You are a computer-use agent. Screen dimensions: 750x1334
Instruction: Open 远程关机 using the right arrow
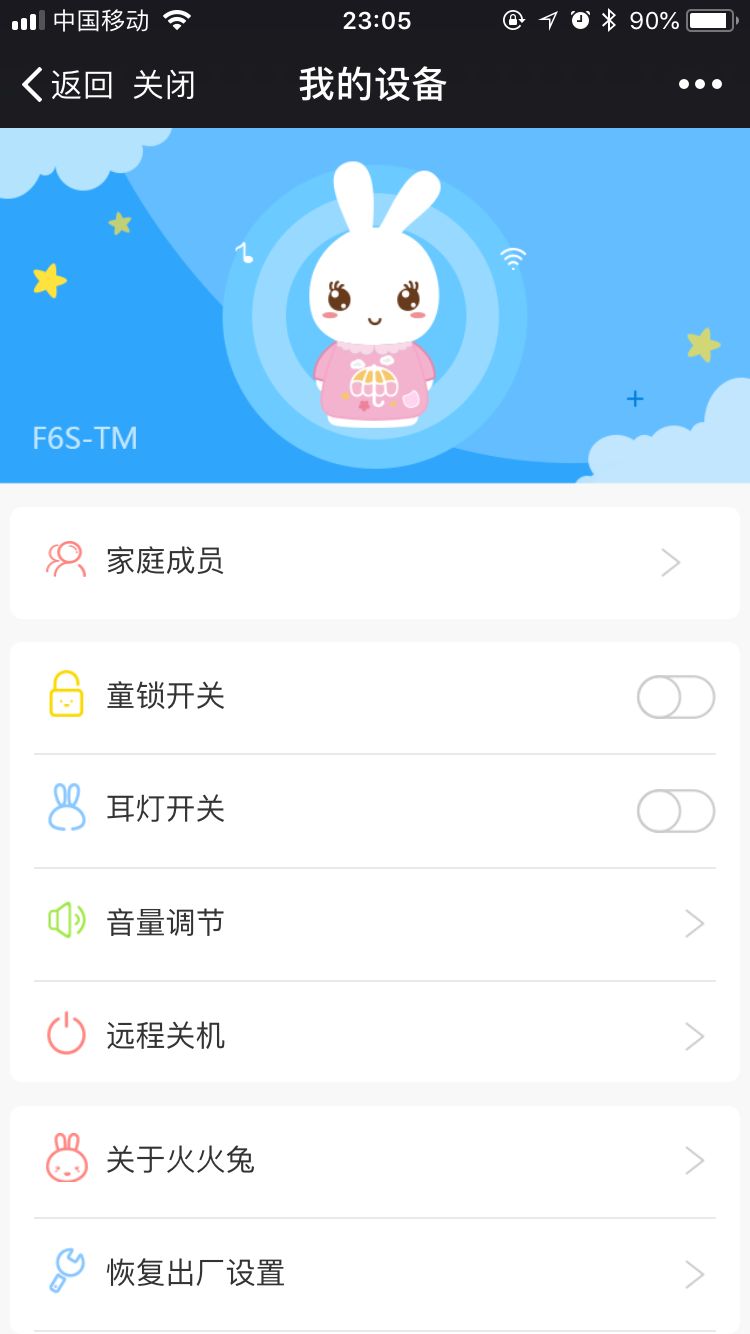click(x=694, y=1036)
